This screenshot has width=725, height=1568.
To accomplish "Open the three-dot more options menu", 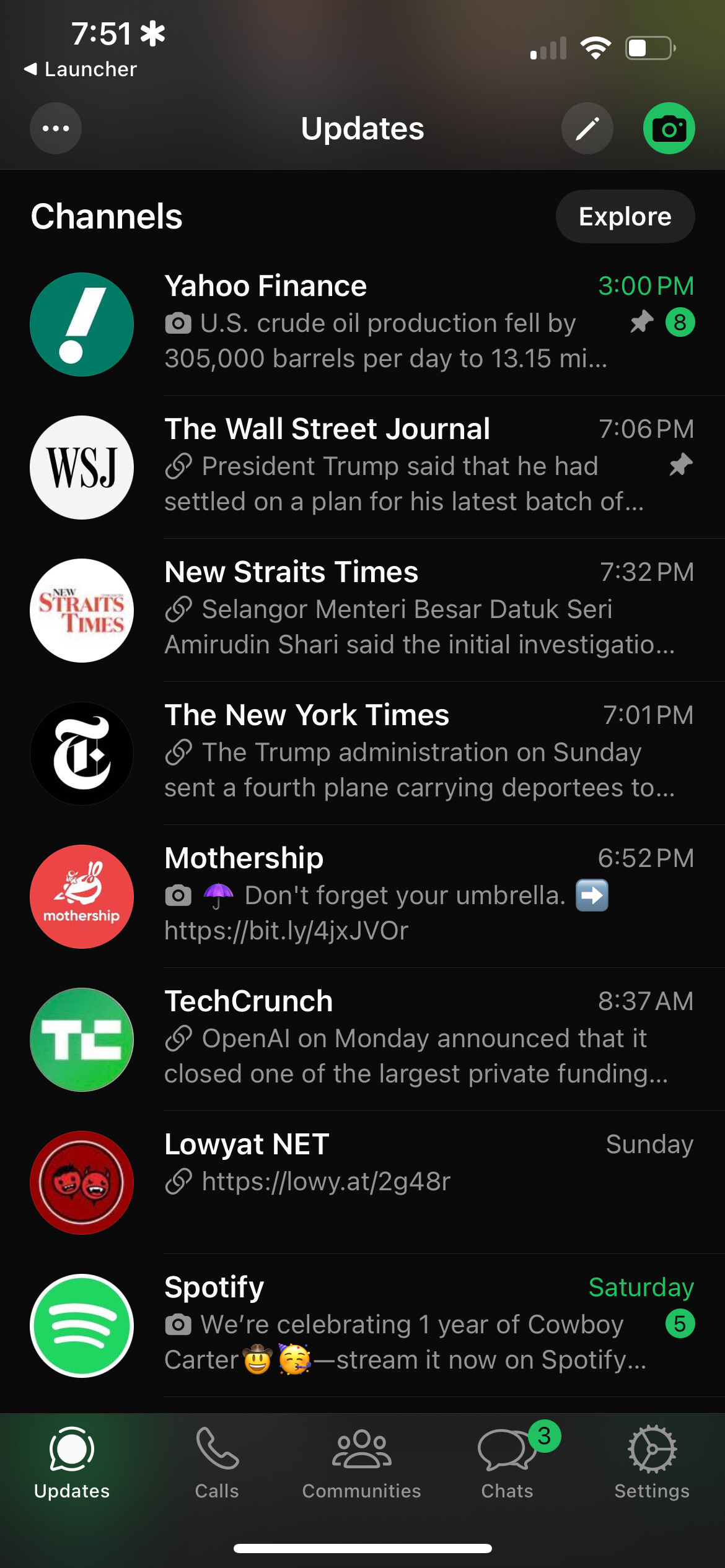I will (56, 128).
